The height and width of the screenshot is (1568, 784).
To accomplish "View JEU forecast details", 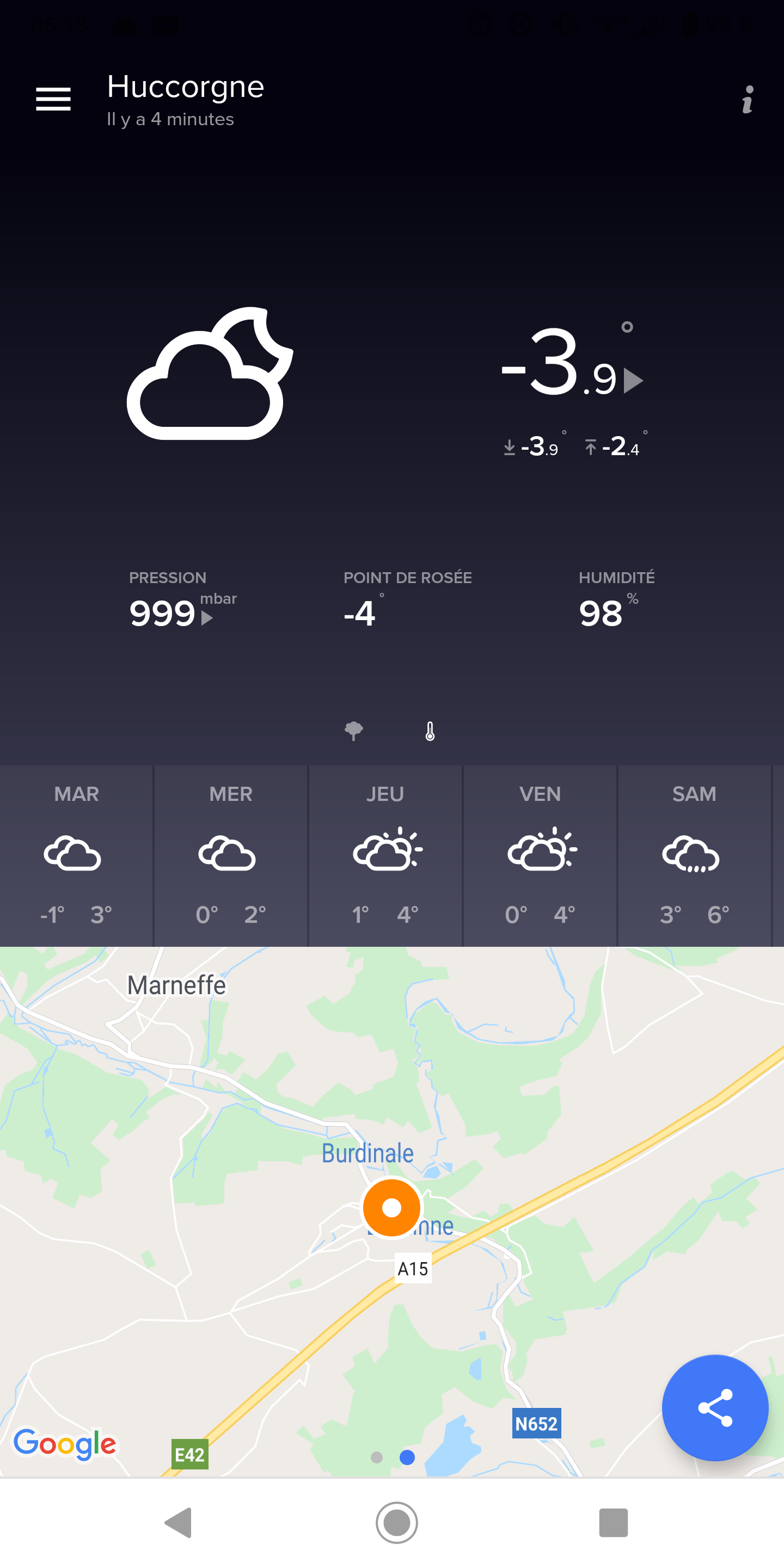I will (385, 855).
